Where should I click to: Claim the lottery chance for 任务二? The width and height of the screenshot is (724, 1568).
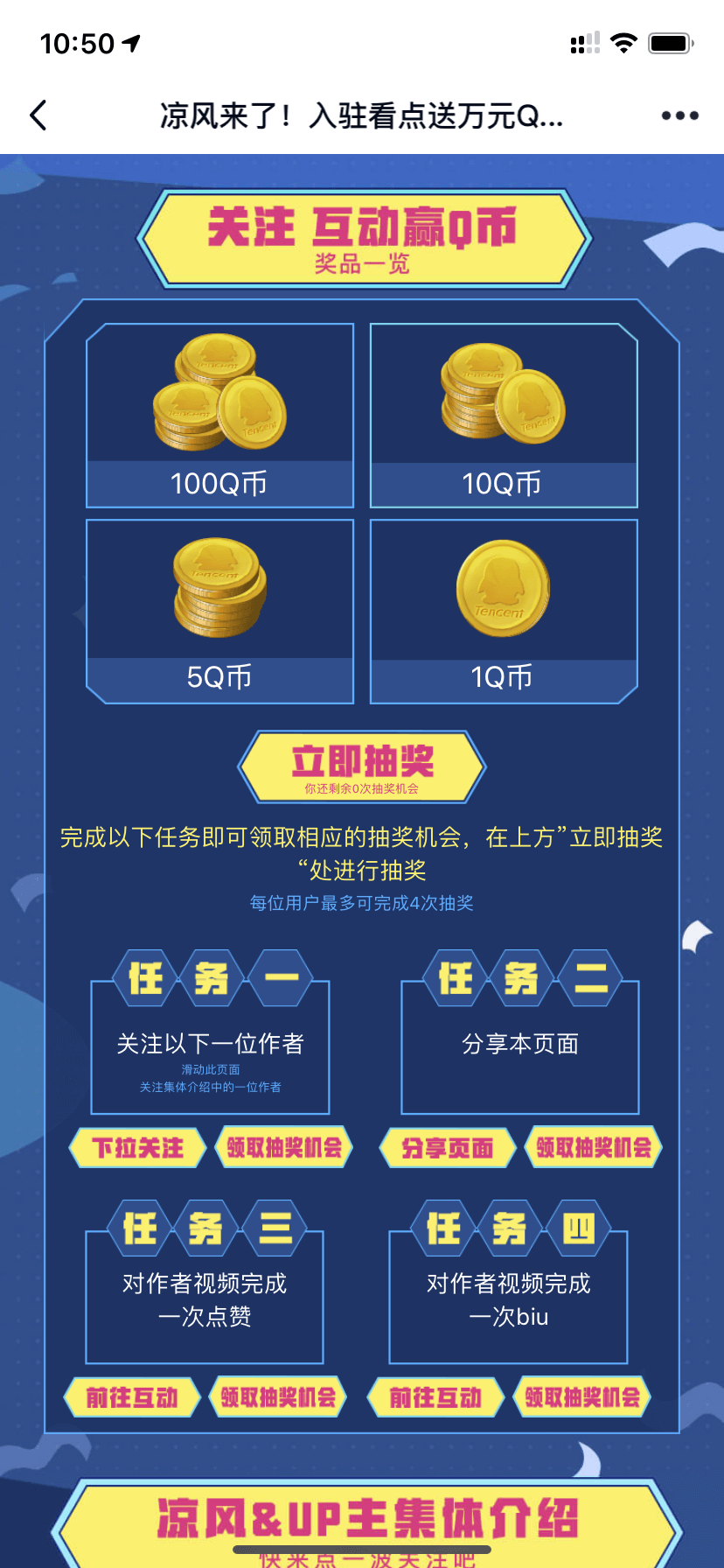point(594,1148)
